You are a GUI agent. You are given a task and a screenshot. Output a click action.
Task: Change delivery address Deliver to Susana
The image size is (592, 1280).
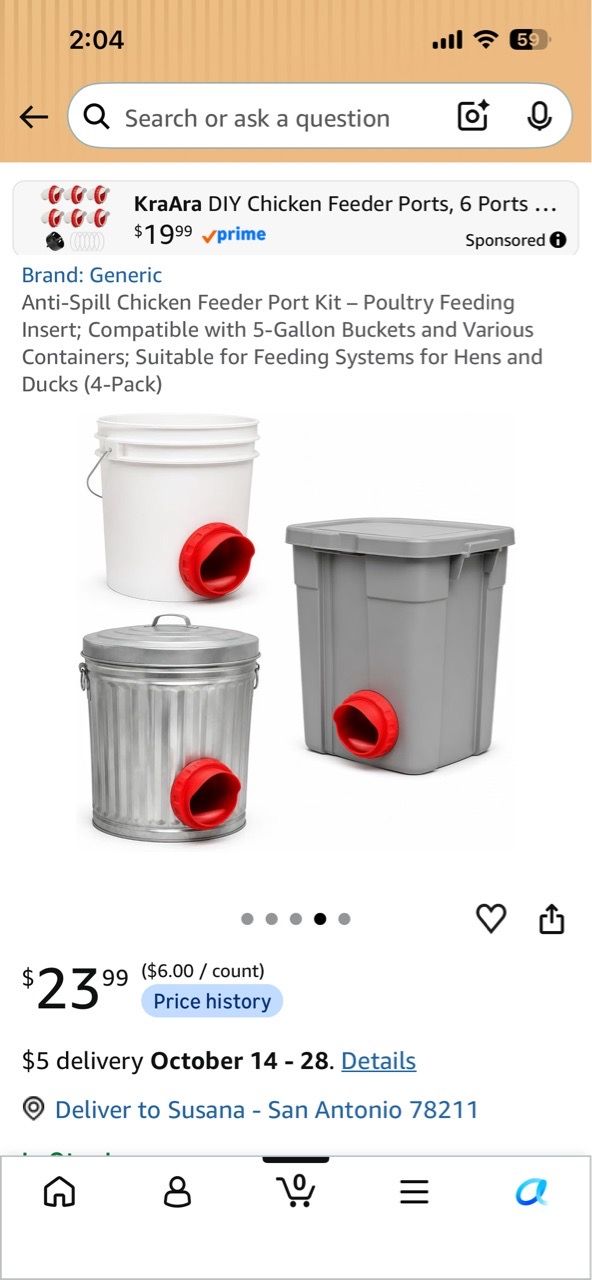point(251,1110)
